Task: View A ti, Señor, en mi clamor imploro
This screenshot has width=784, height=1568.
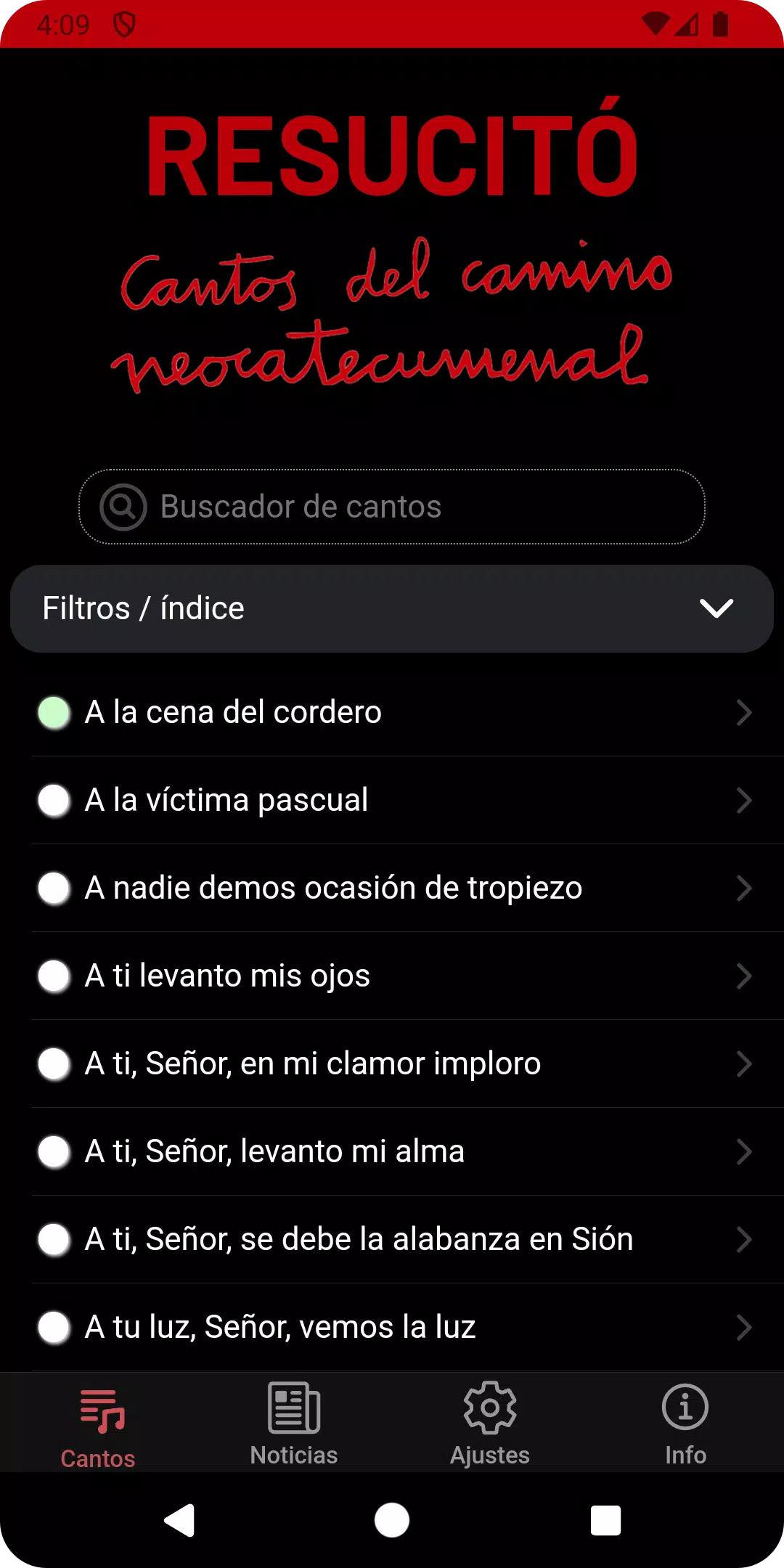Action: tap(392, 1063)
